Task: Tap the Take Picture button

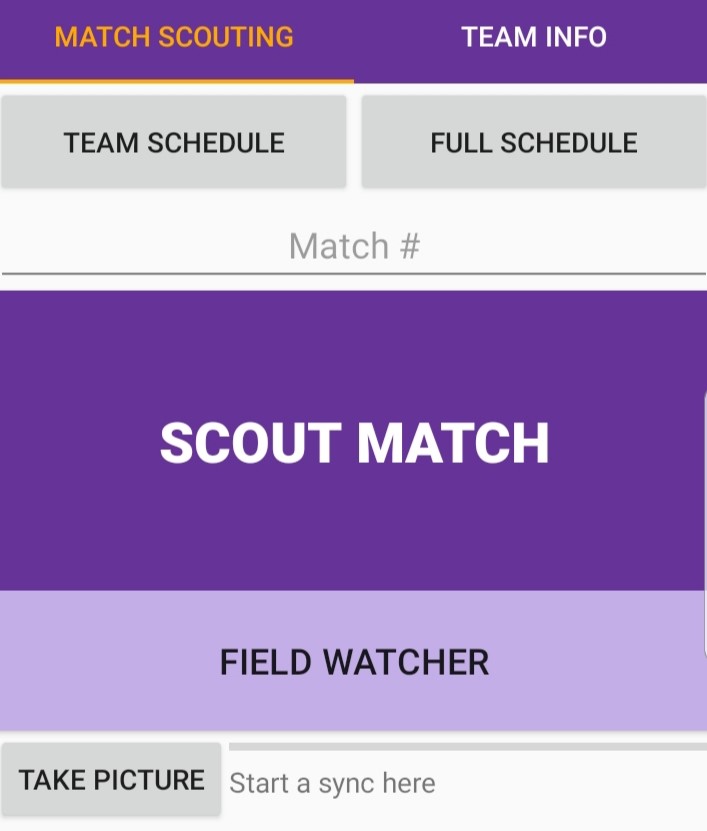Action: [111, 780]
